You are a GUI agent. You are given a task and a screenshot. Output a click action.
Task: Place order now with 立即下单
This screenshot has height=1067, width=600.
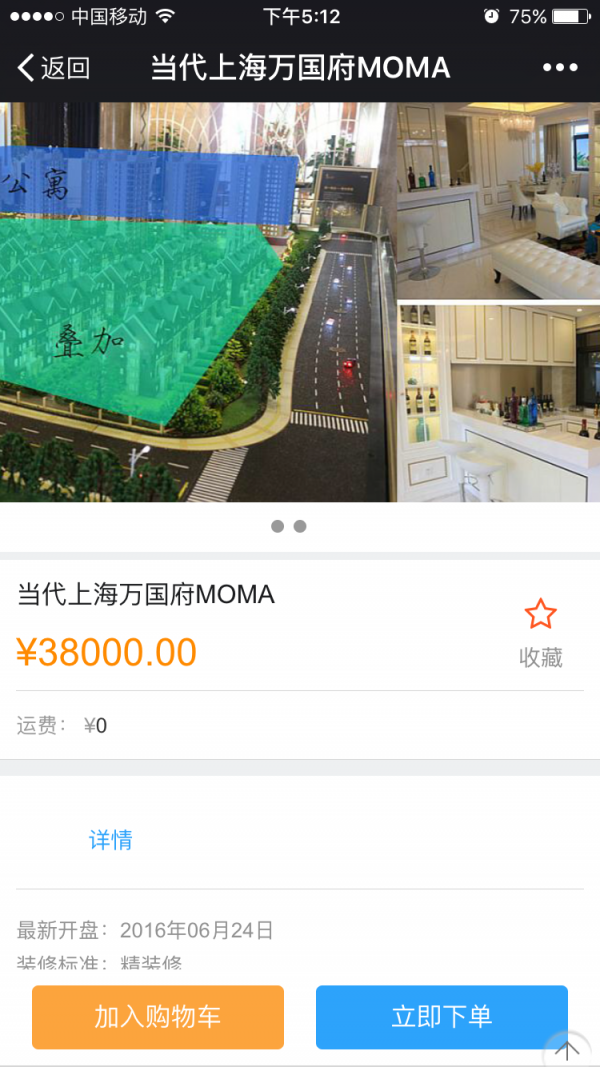point(442,1017)
